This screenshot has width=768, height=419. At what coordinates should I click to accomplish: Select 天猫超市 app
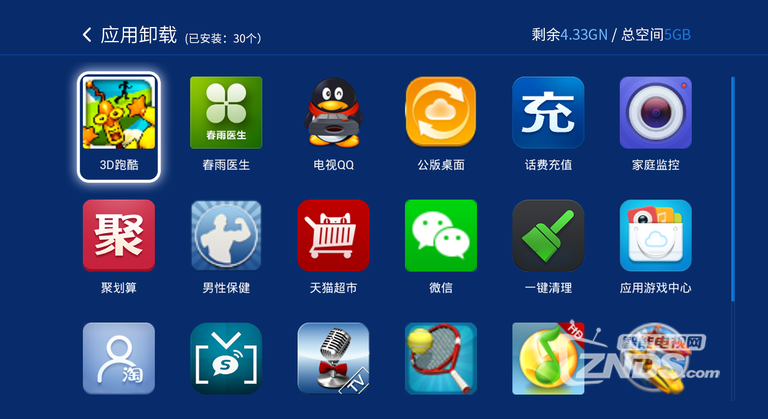333,236
